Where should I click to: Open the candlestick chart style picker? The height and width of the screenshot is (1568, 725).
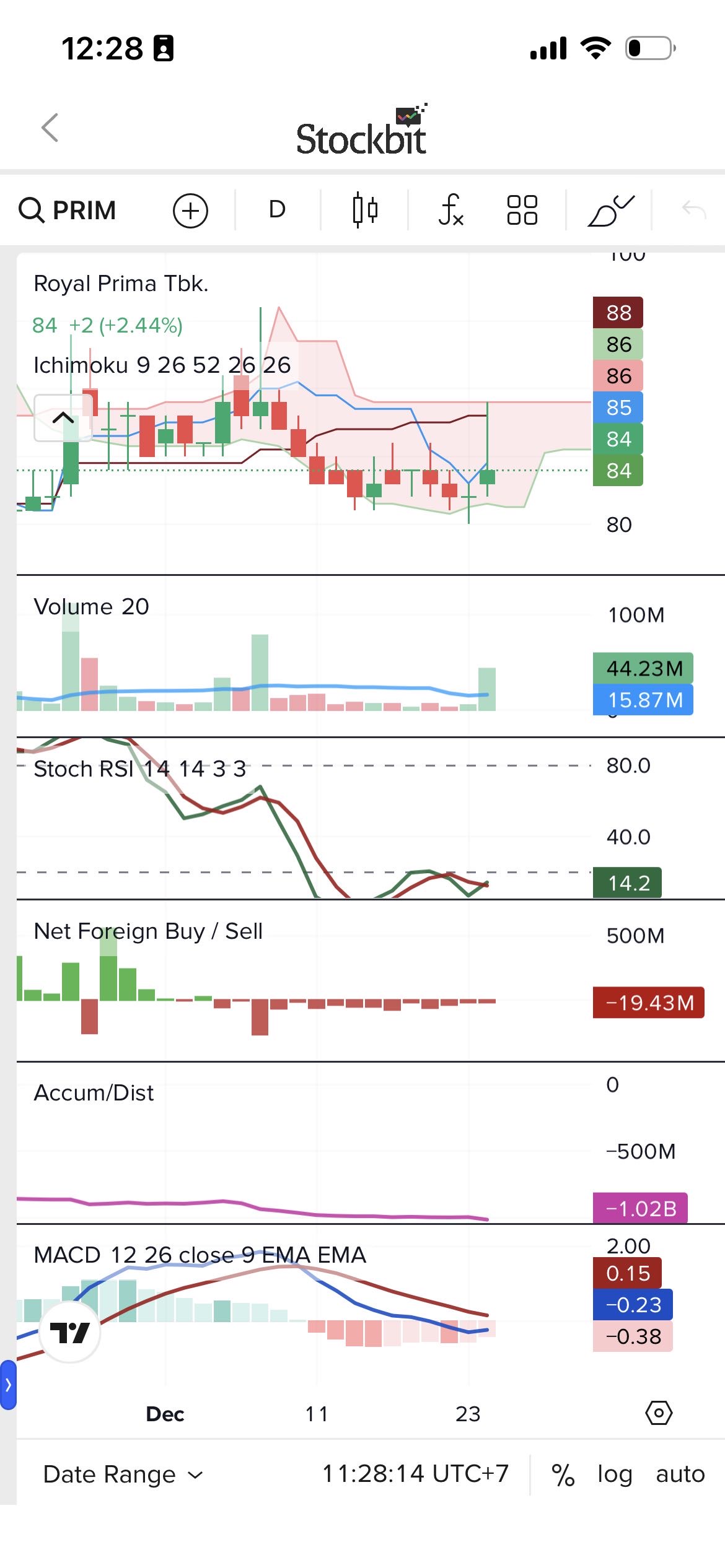(x=364, y=210)
